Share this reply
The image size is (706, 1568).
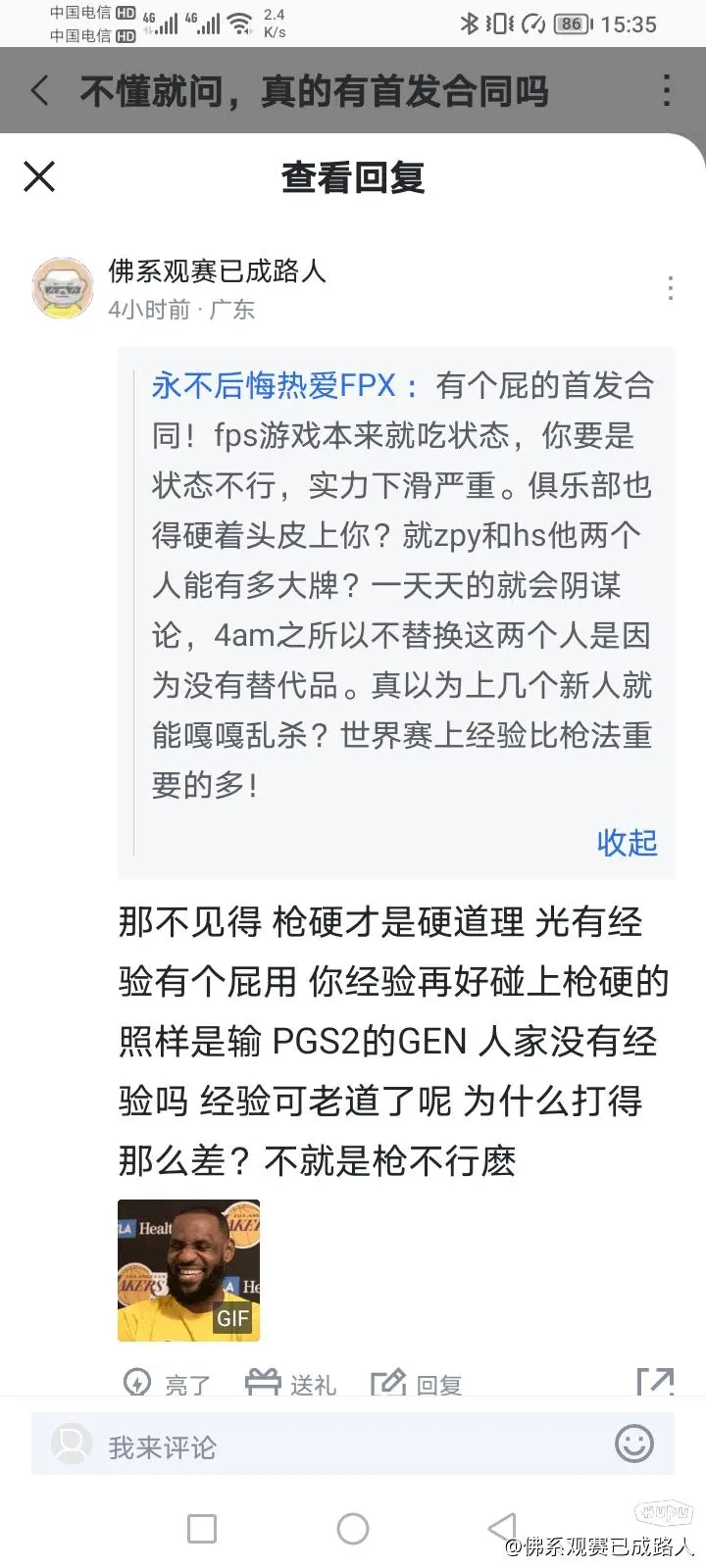pyautogui.click(x=655, y=1382)
